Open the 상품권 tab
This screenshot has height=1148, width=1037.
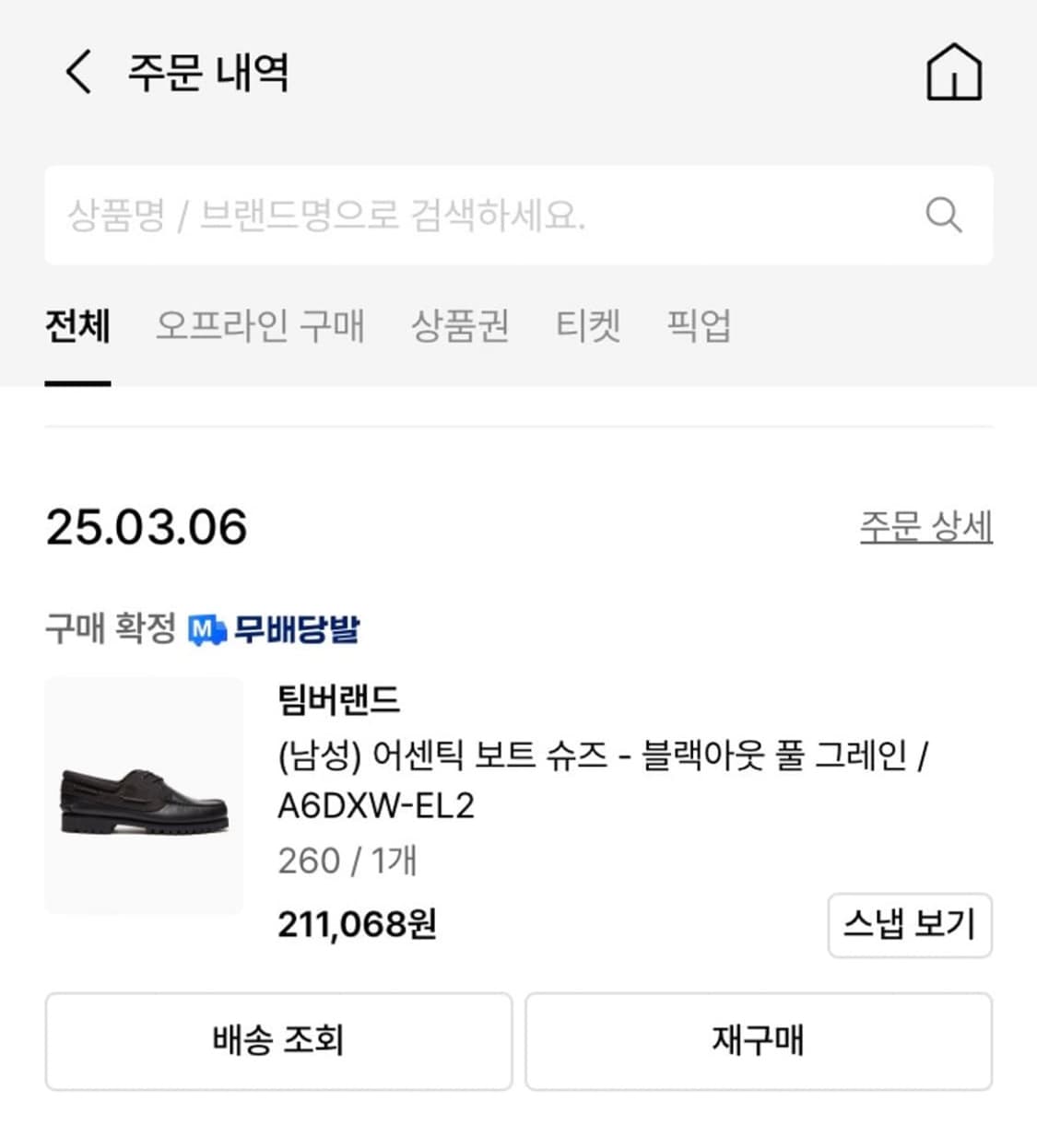[460, 327]
